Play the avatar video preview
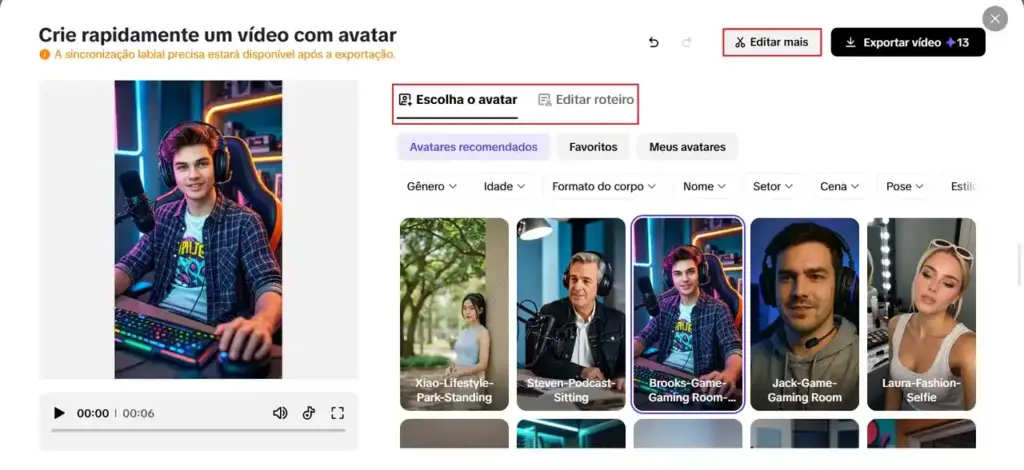The image size is (1024, 470). click(x=59, y=413)
